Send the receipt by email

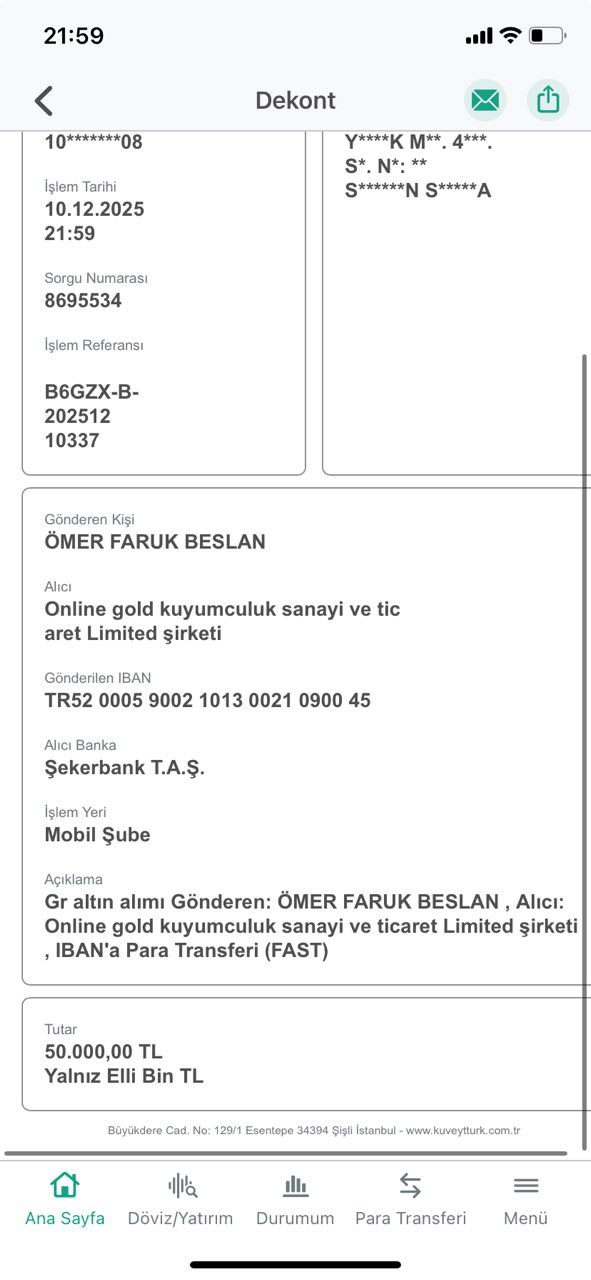point(485,100)
